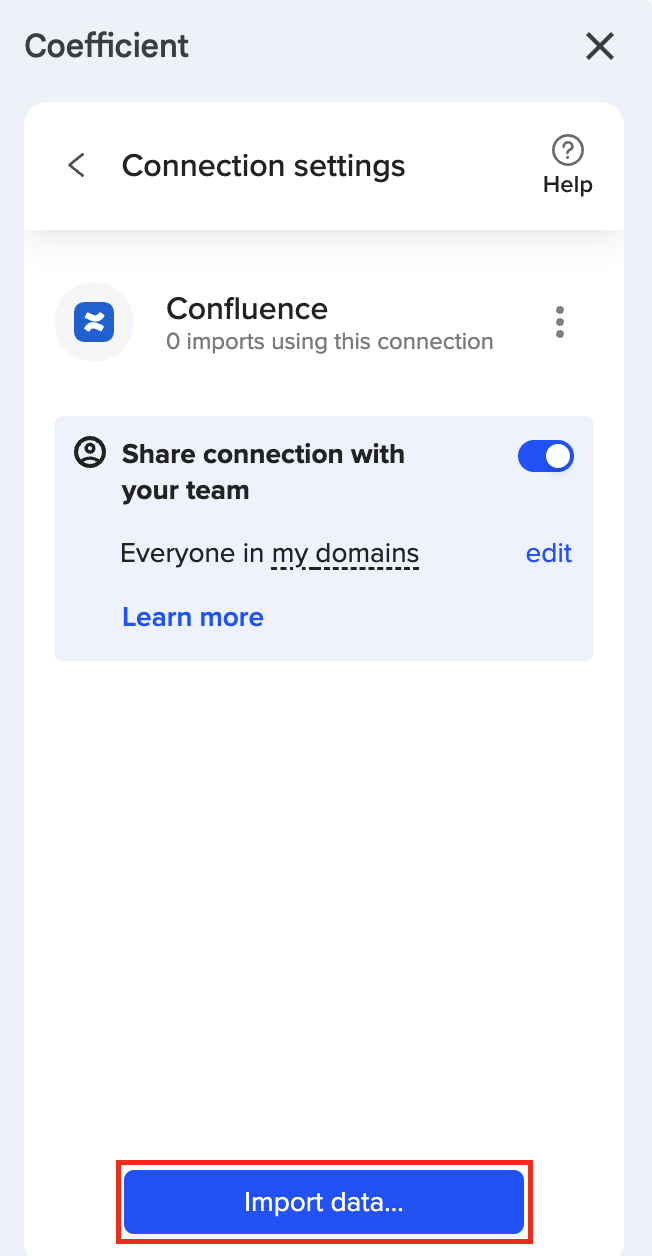Tap the Import data button
The width and height of the screenshot is (652, 1256).
(x=324, y=1202)
